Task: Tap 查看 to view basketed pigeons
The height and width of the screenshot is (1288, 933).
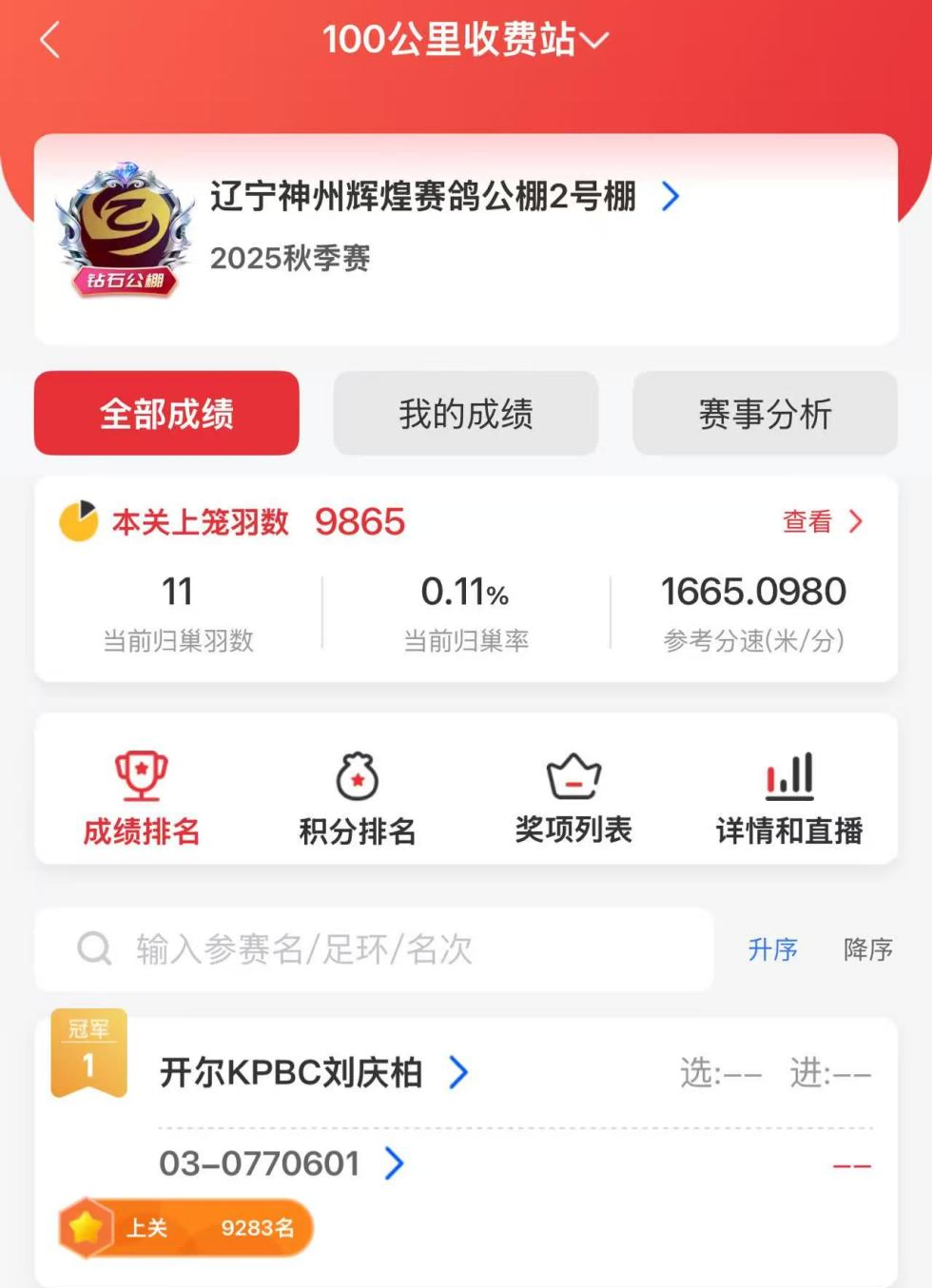Action: [x=822, y=521]
